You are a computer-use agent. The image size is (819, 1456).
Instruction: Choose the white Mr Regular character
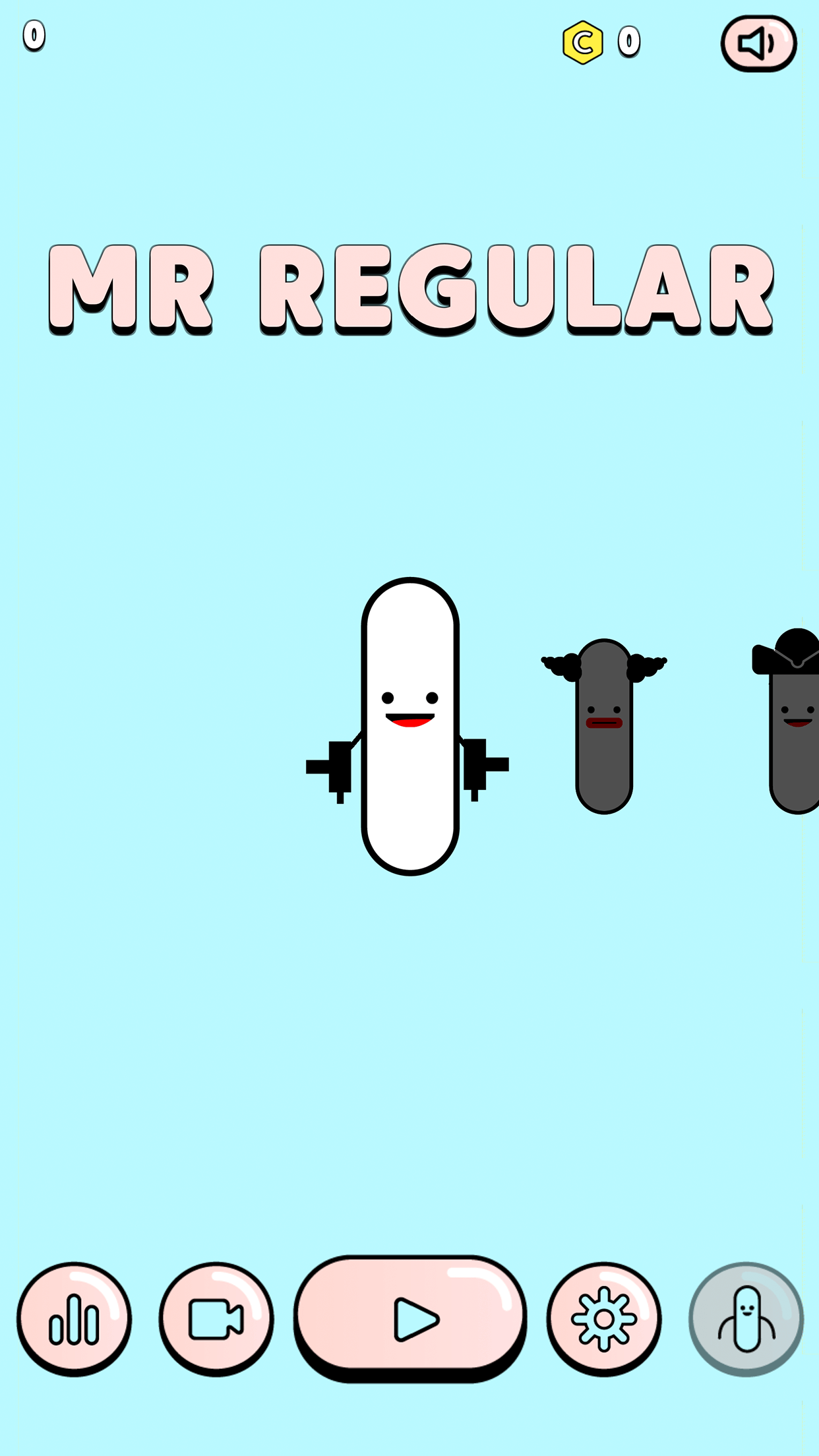coord(409,726)
